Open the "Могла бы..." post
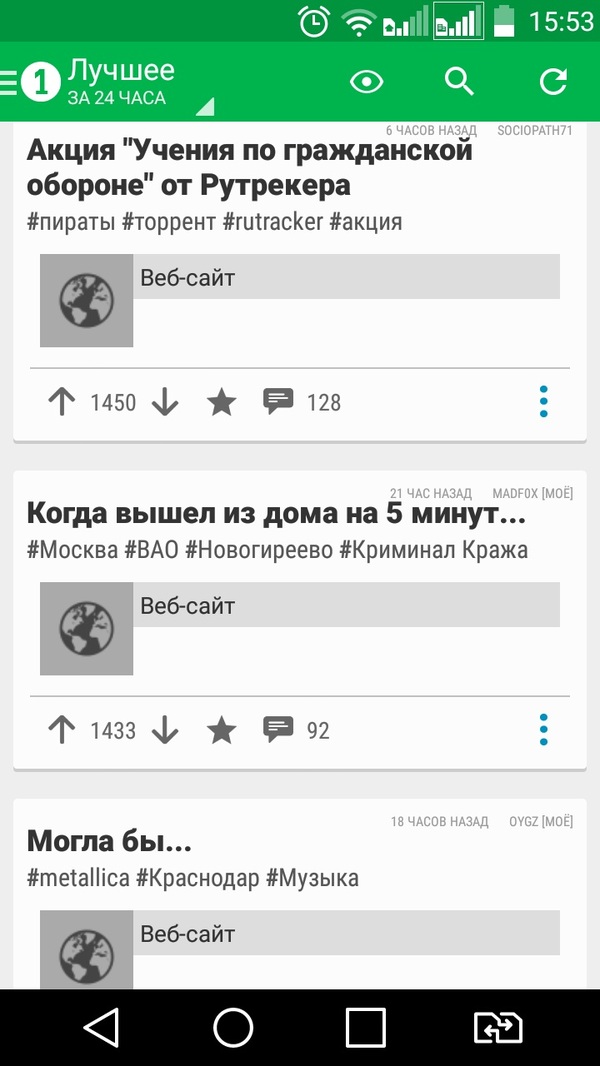Image resolution: width=600 pixels, height=1066 pixels. tap(109, 842)
